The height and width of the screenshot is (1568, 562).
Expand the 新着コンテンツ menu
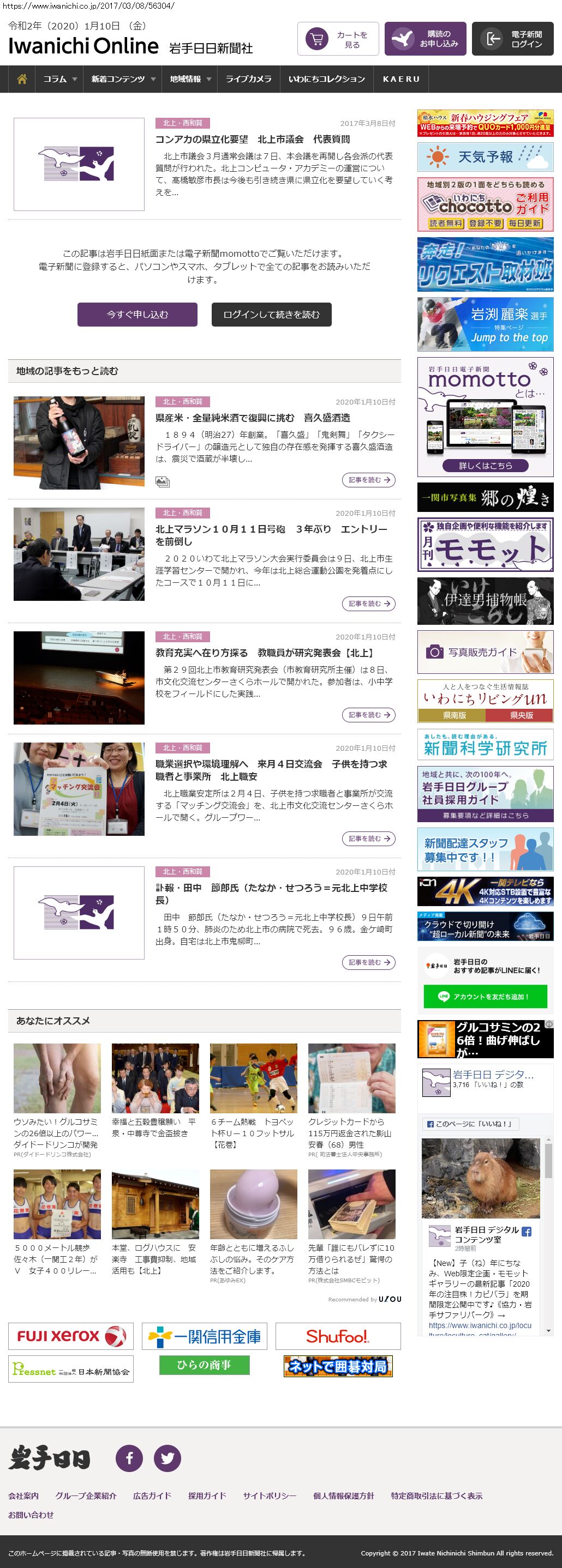(x=123, y=79)
